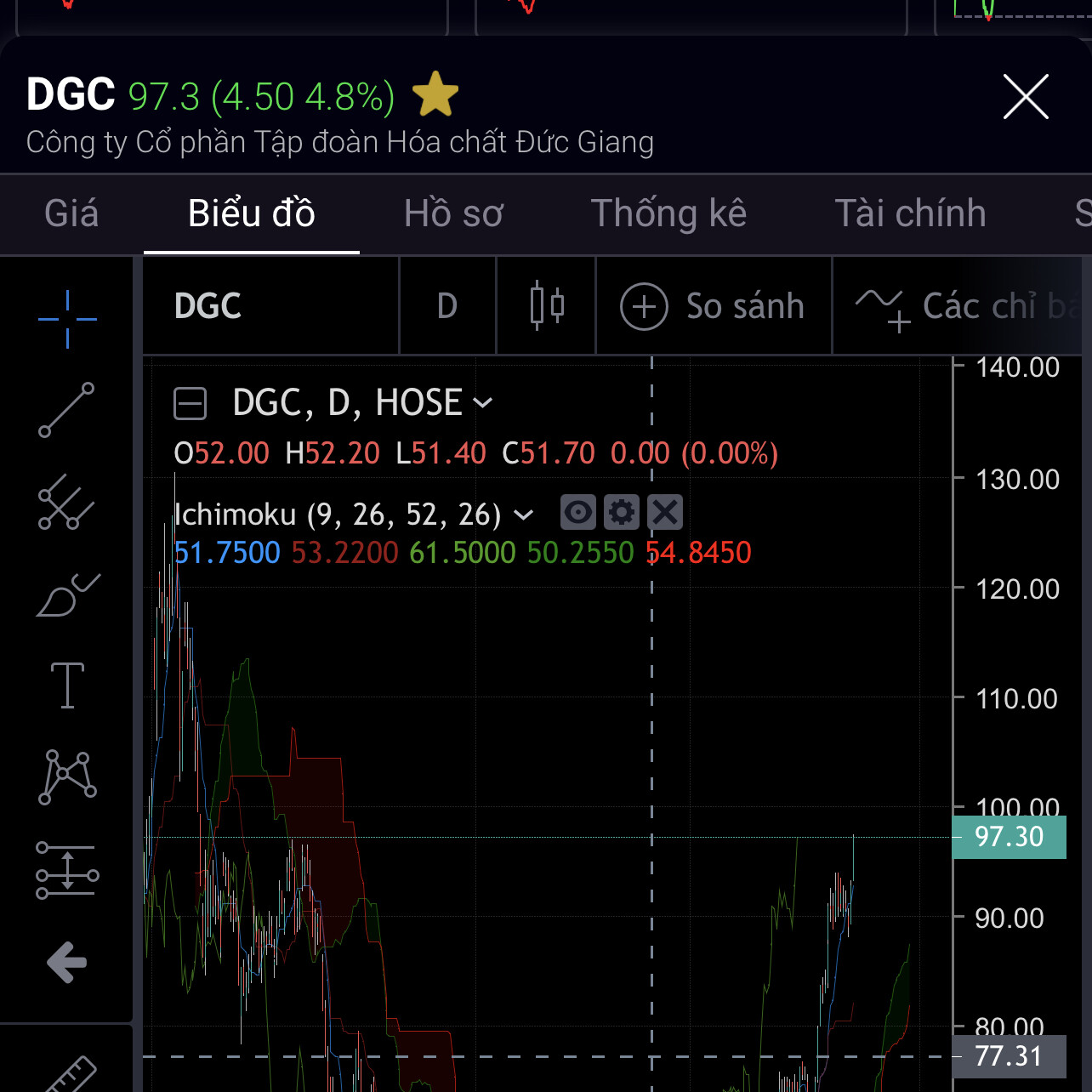Change the D chart interval
Image resolution: width=1092 pixels, height=1092 pixels.
click(x=447, y=306)
